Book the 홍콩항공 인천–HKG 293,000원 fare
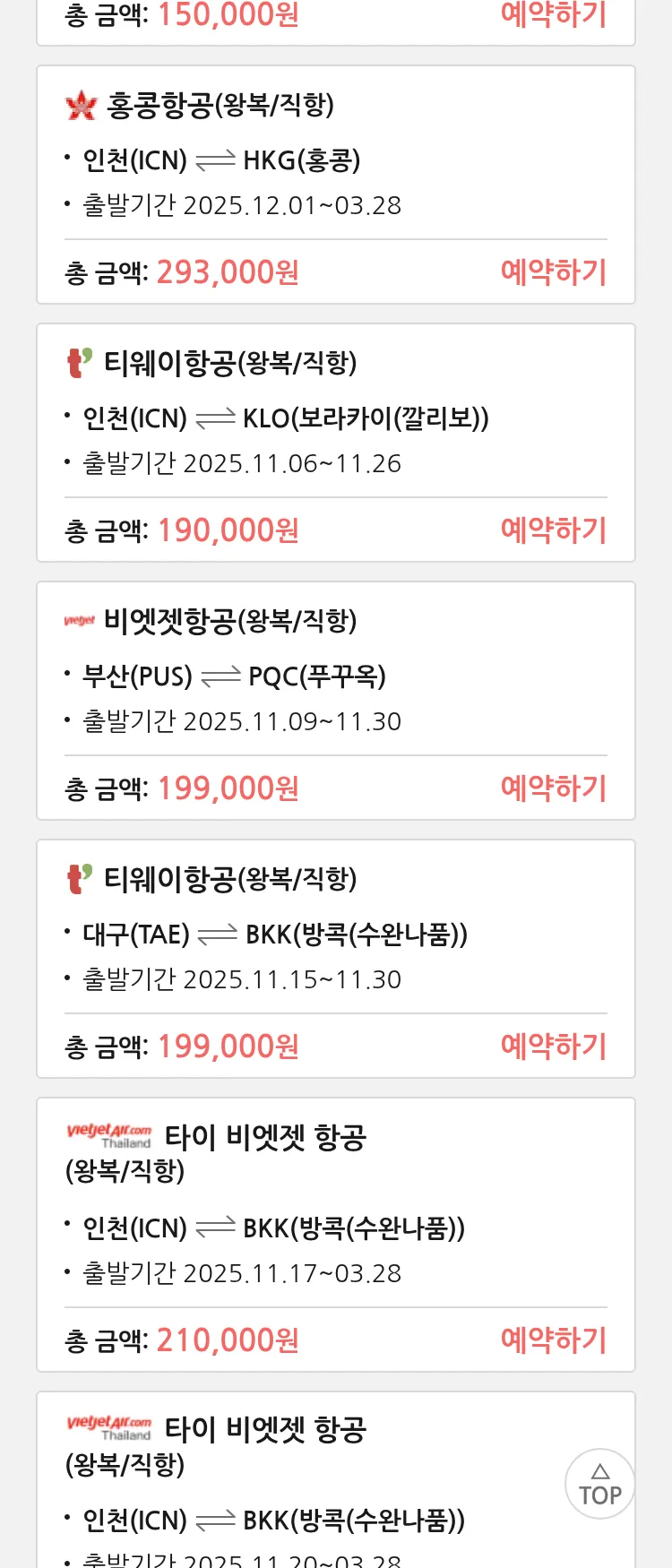The width and height of the screenshot is (672, 1568). tap(554, 272)
